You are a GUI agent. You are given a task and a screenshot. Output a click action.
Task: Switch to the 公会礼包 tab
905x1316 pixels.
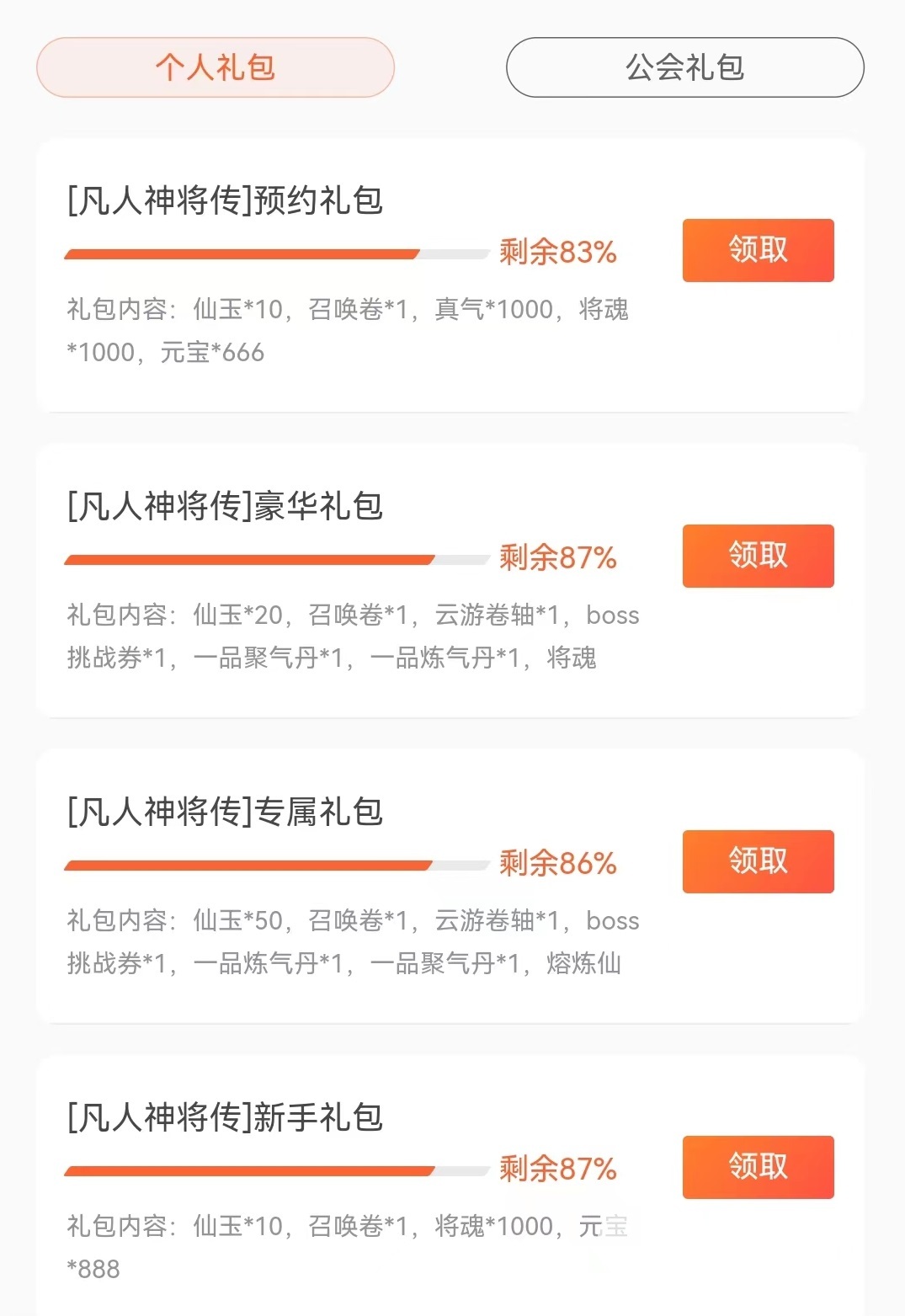684,67
